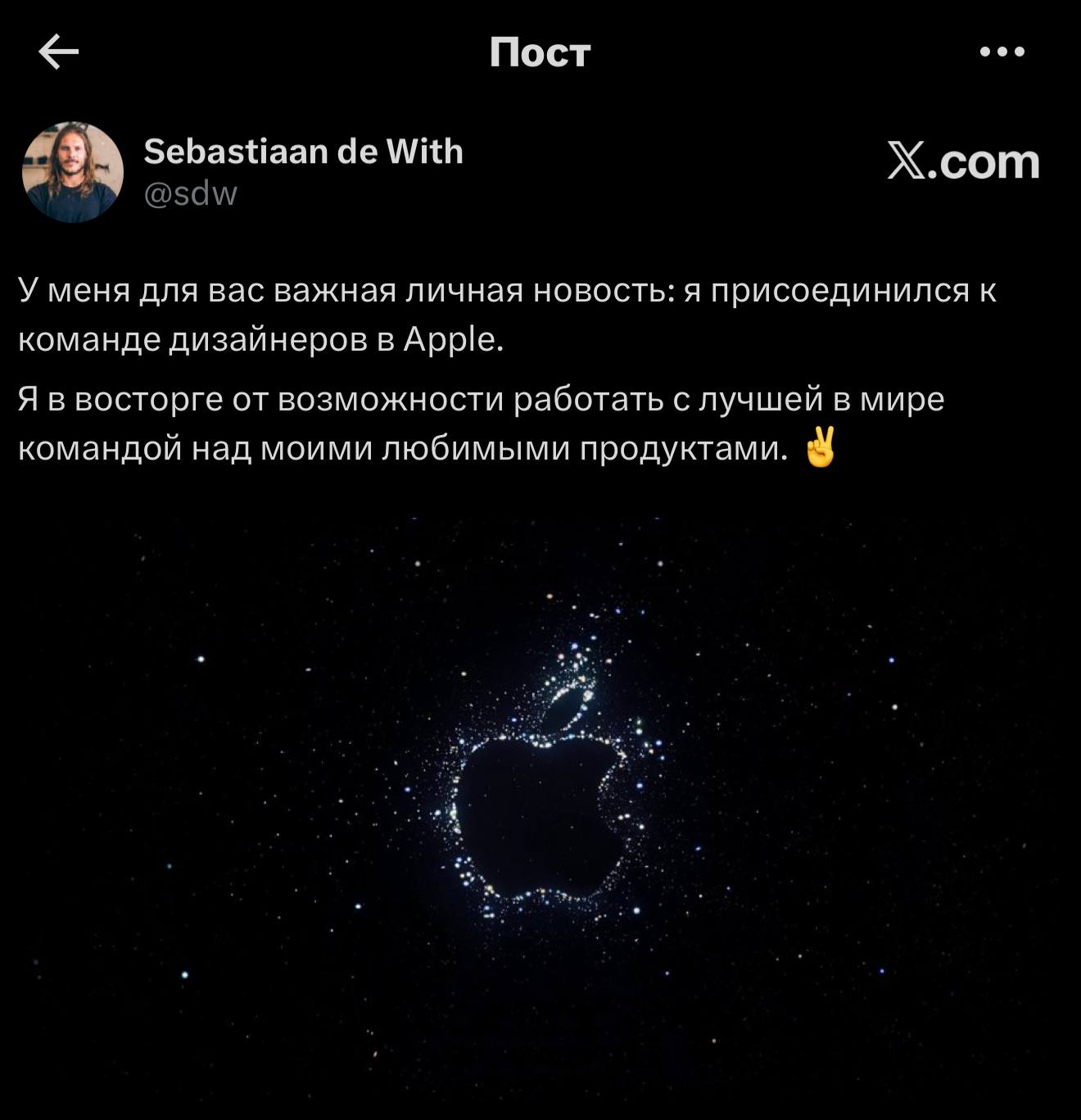1081x1120 pixels.
Task: Select the Пост header tab
Action: (540, 52)
